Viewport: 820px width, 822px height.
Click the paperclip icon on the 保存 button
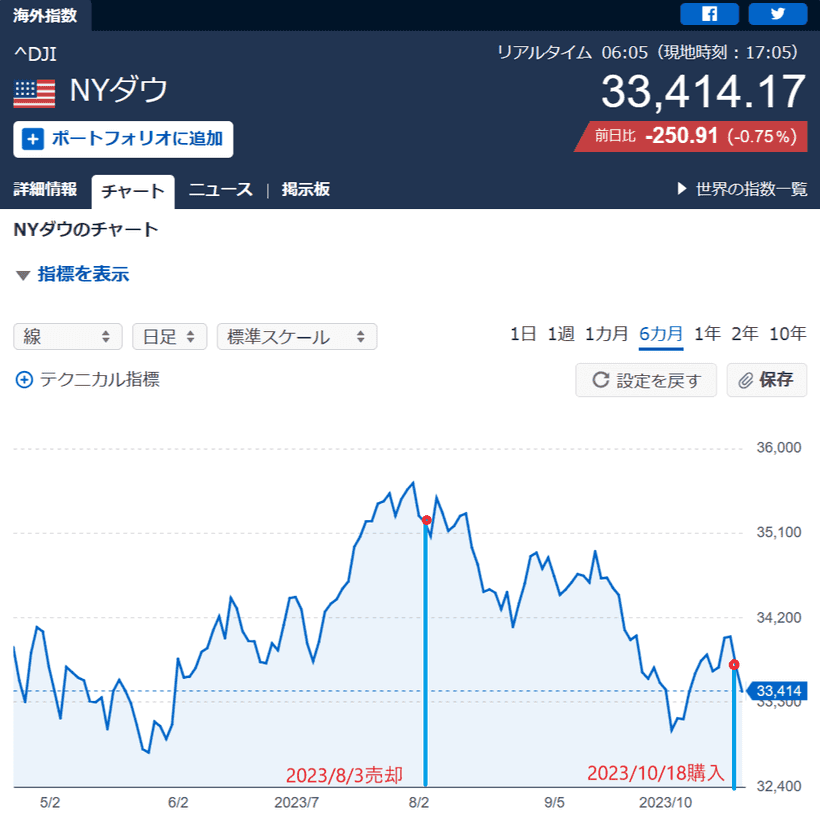(x=743, y=380)
